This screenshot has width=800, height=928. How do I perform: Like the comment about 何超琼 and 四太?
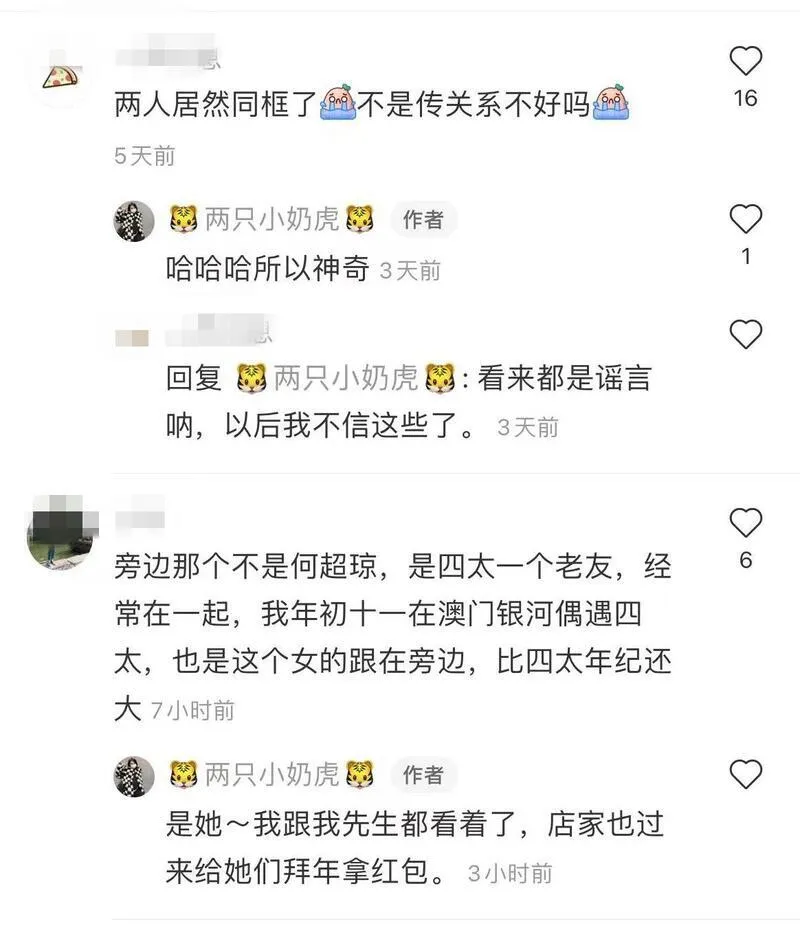coord(745,522)
